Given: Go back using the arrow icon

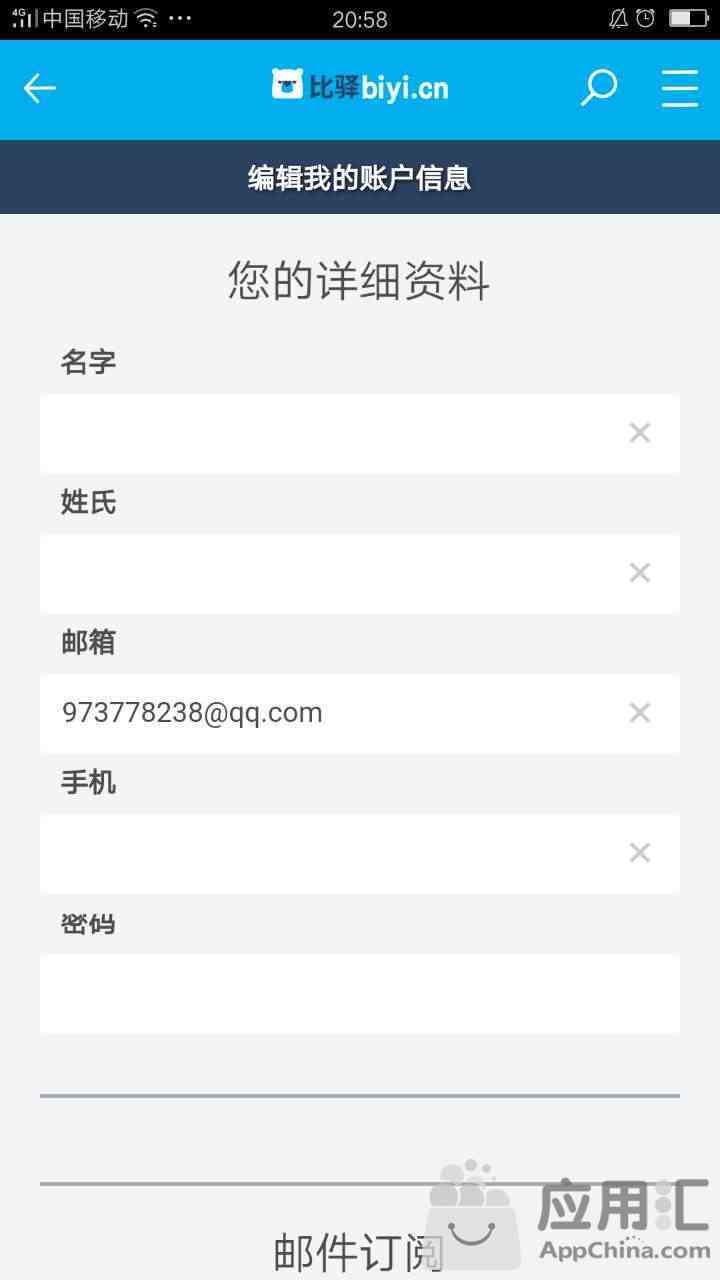Looking at the screenshot, I should (x=40, y=89).
